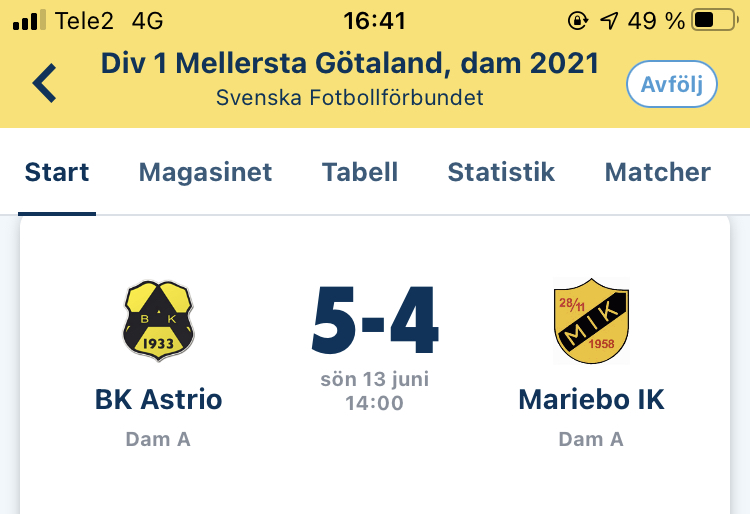This screenshot has height=514, width=750.
Task: Open the Matcher tab
Action: pos(658,172)
